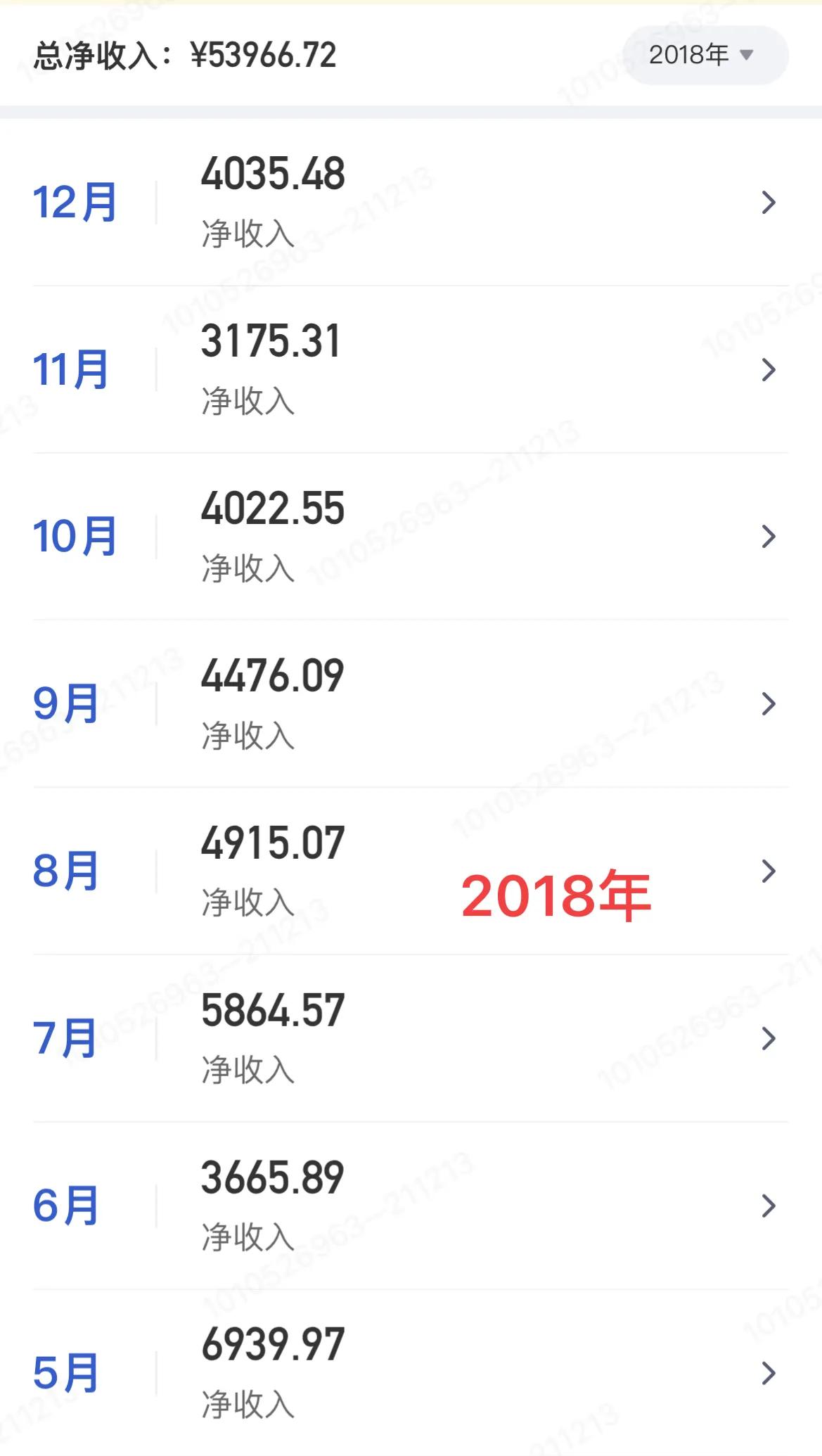Expand the 7月 row chevron
822x1456 pixels.
click(x=767, y=1040)
